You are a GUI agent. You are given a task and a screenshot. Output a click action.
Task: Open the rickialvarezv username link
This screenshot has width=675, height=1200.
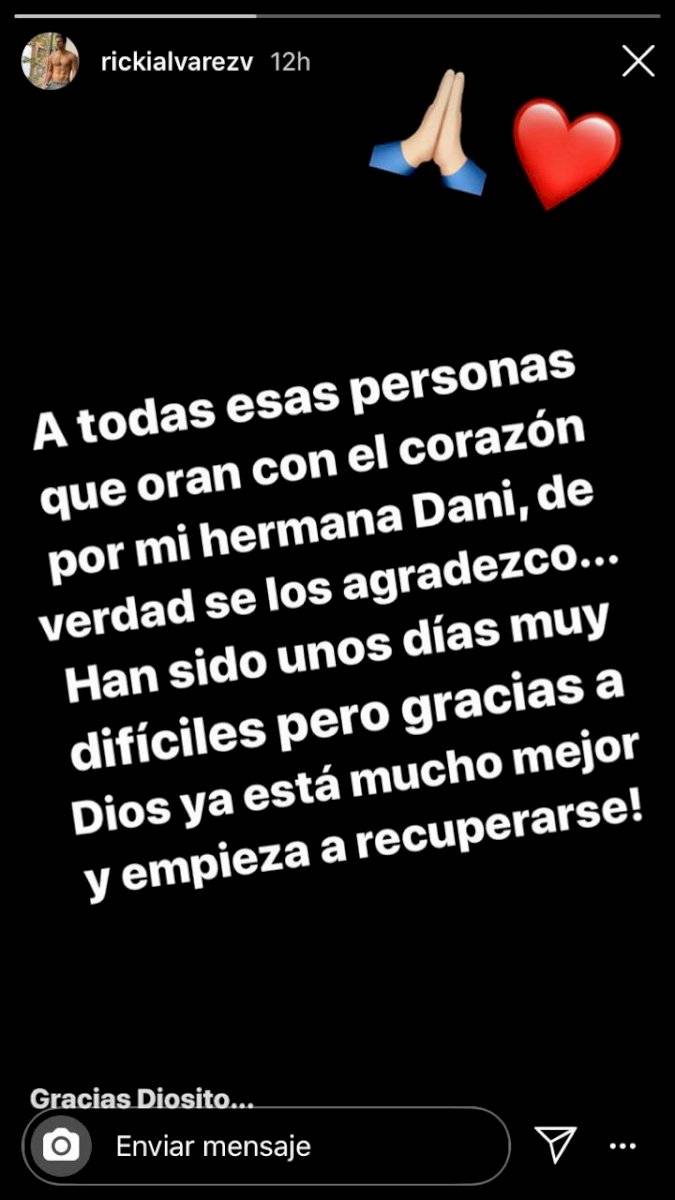(179, 61)
